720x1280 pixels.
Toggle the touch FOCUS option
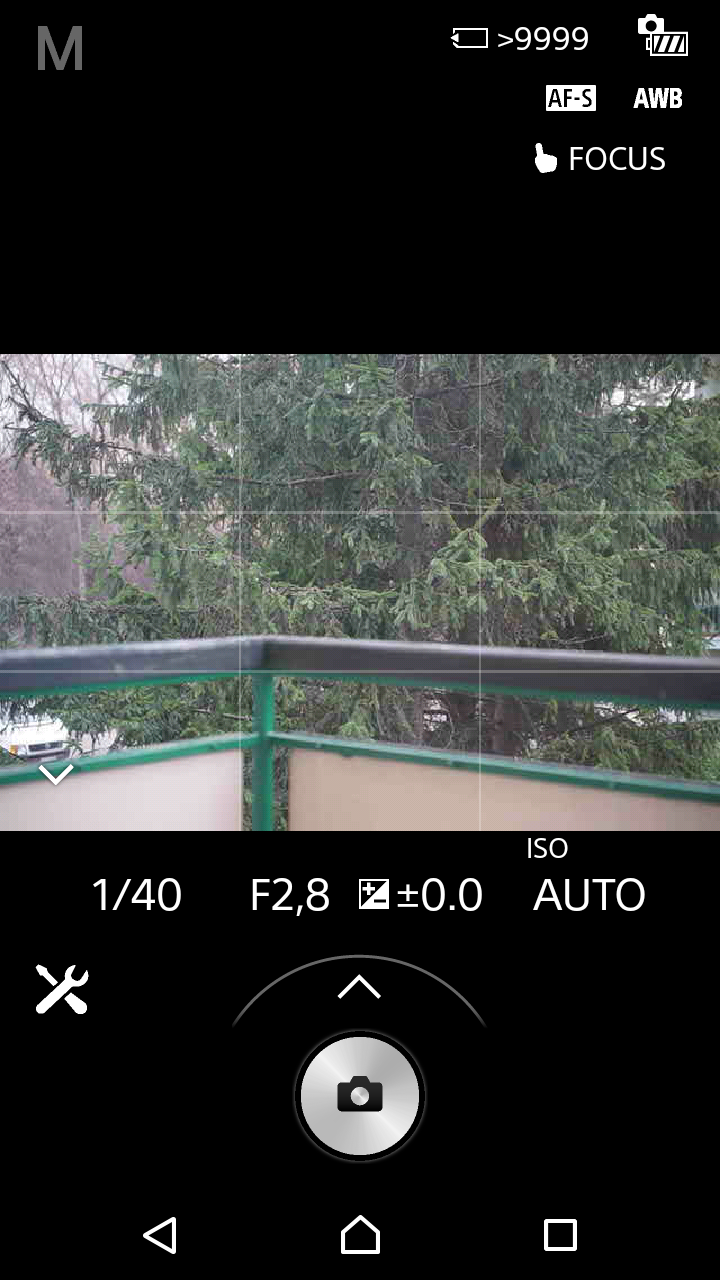tap(600, 159)
